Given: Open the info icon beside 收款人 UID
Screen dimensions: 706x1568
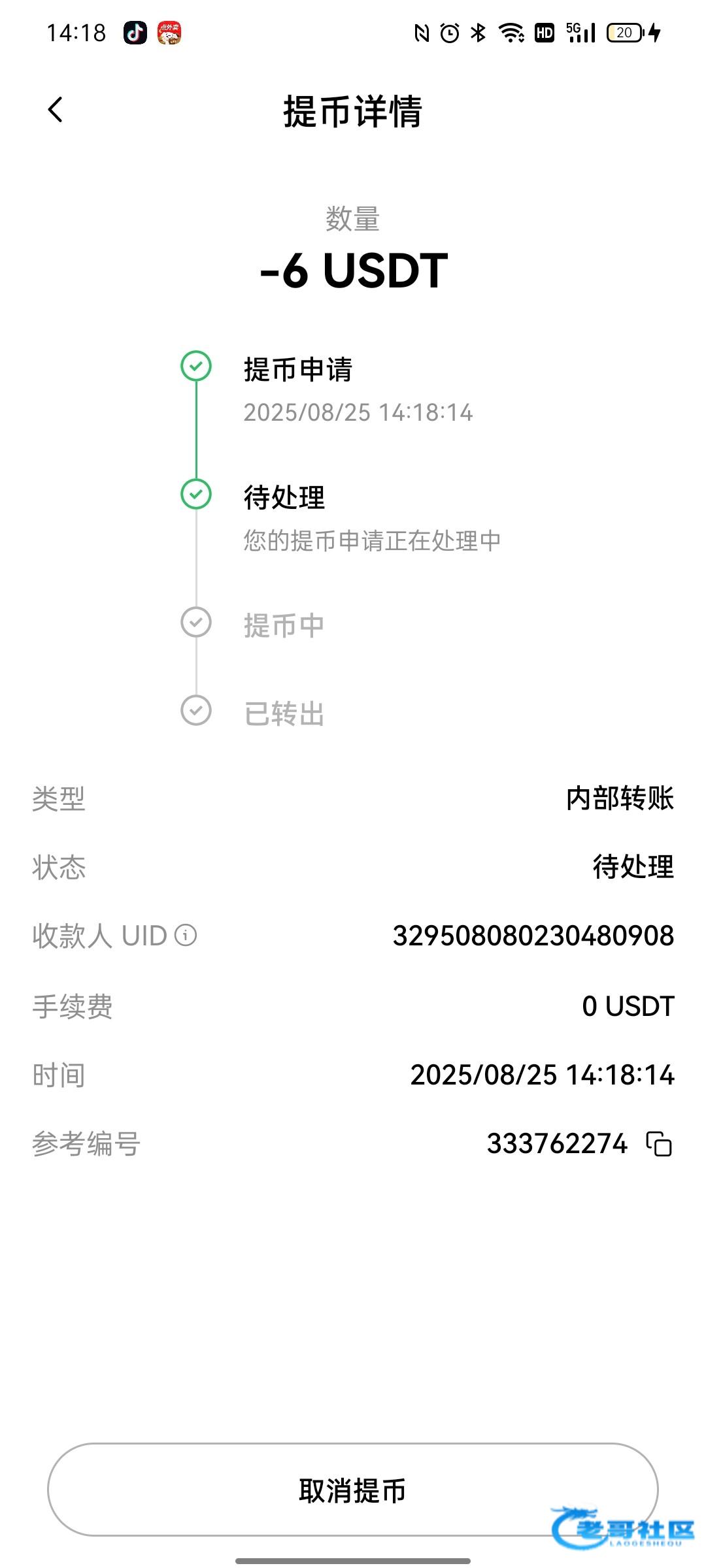Looking at the screenshot, I should pyautogui.click(x=186, y=936).
